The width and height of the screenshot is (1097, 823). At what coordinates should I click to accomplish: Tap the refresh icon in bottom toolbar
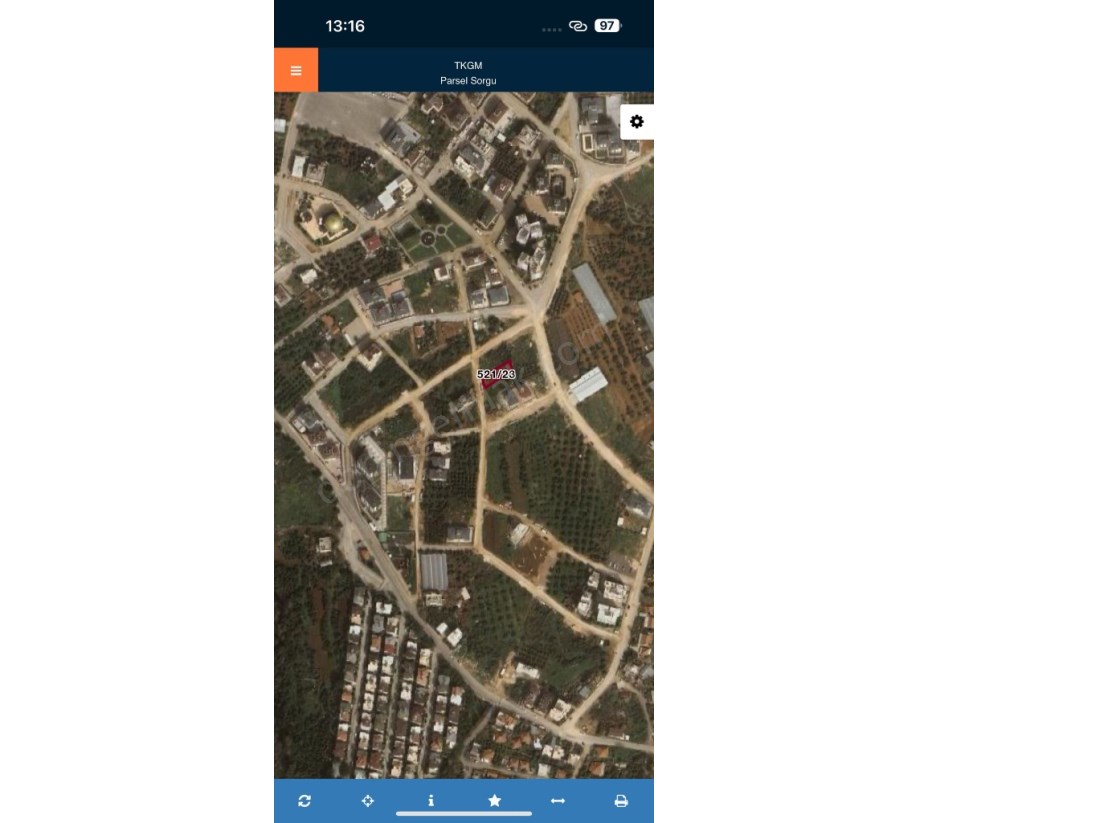point(304,801)
